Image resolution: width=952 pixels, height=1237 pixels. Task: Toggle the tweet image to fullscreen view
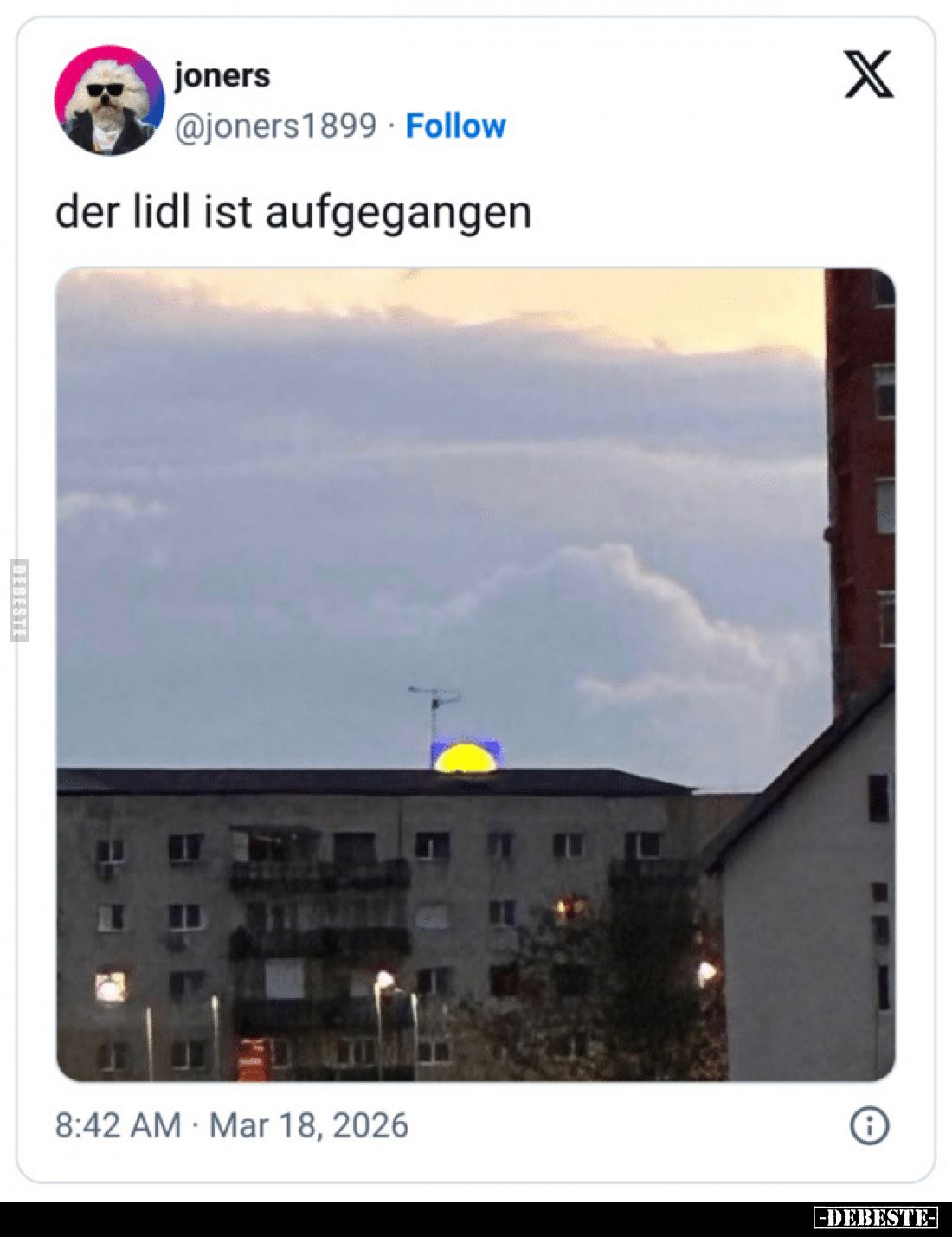point(476,675)
